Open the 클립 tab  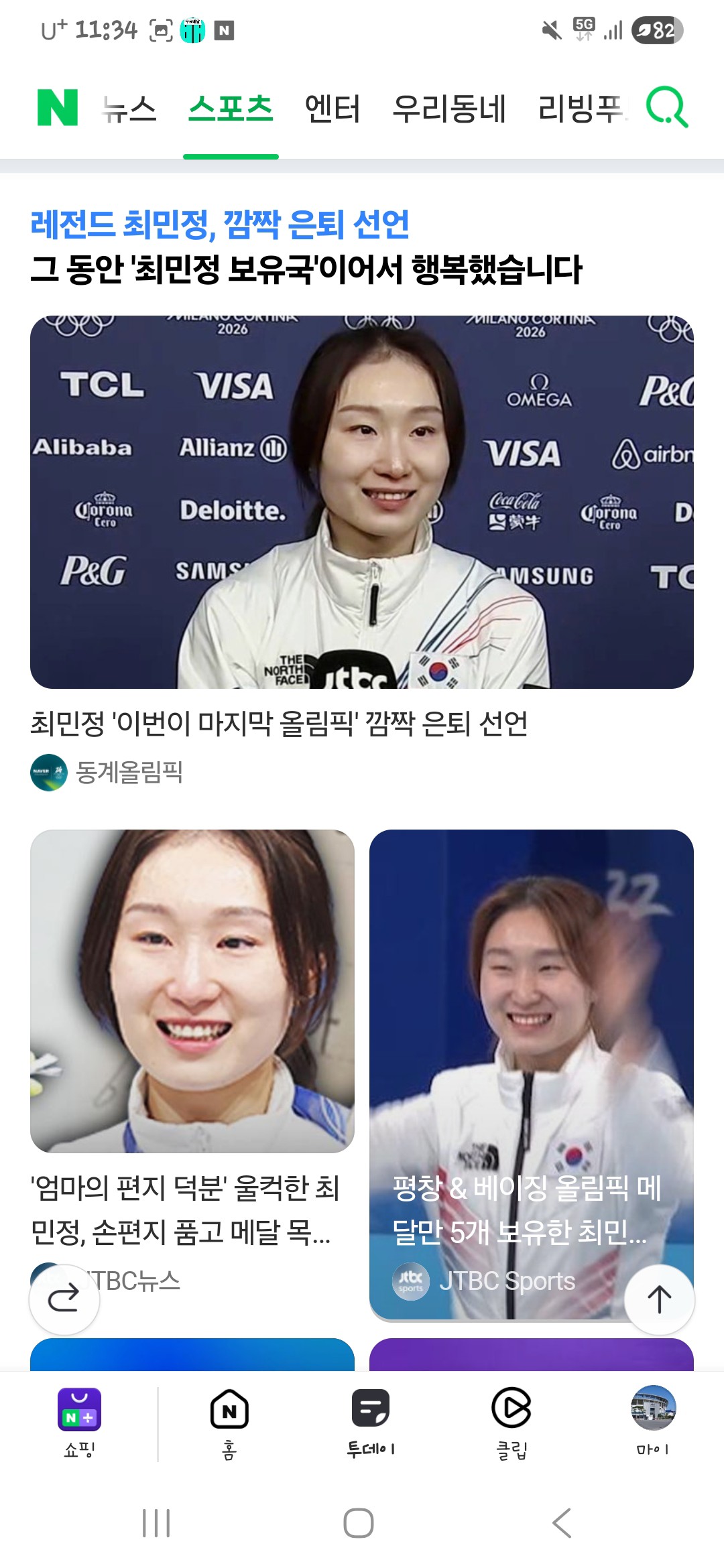pos(511,1422)
